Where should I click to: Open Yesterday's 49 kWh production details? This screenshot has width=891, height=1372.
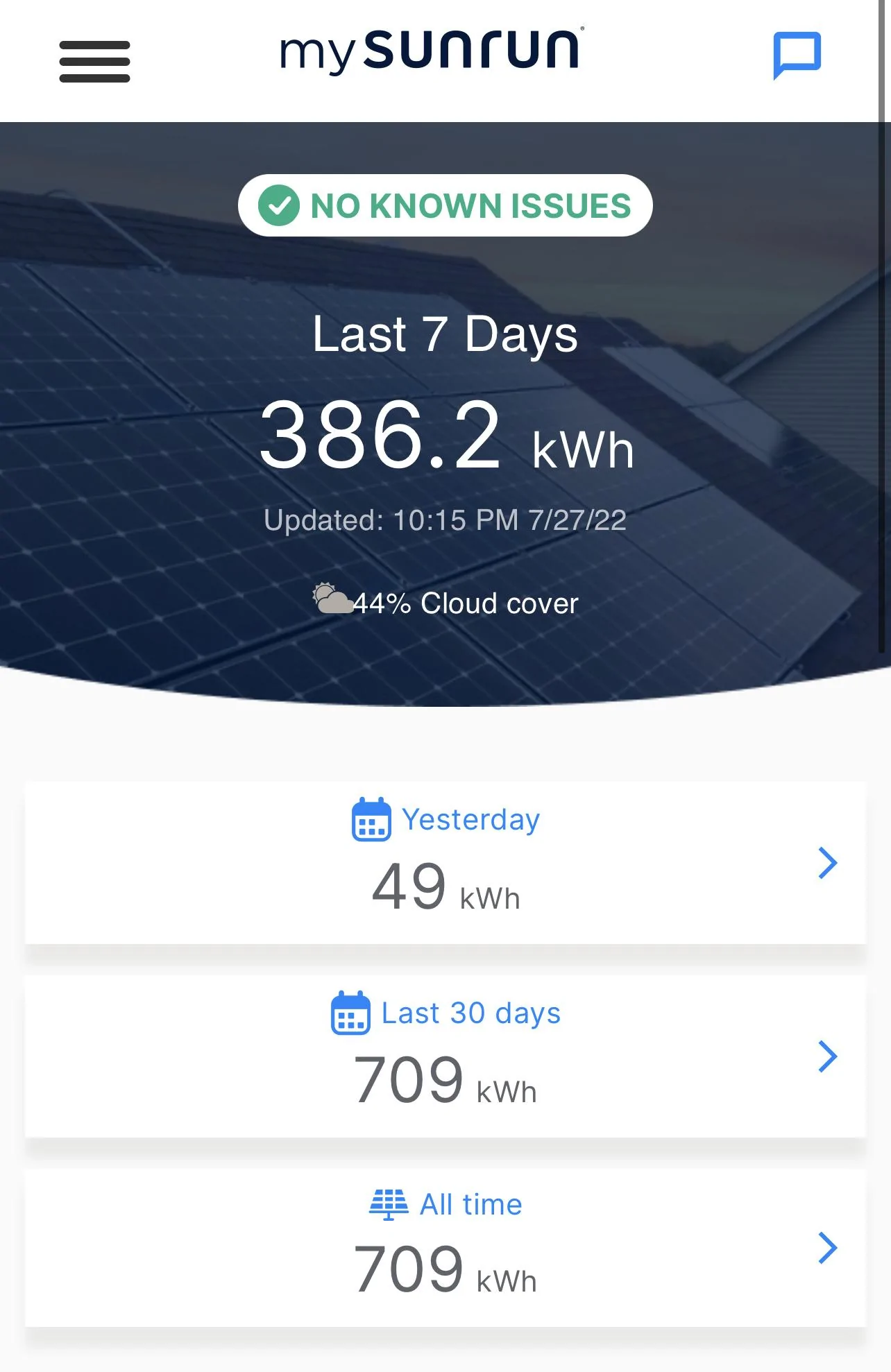445,862
